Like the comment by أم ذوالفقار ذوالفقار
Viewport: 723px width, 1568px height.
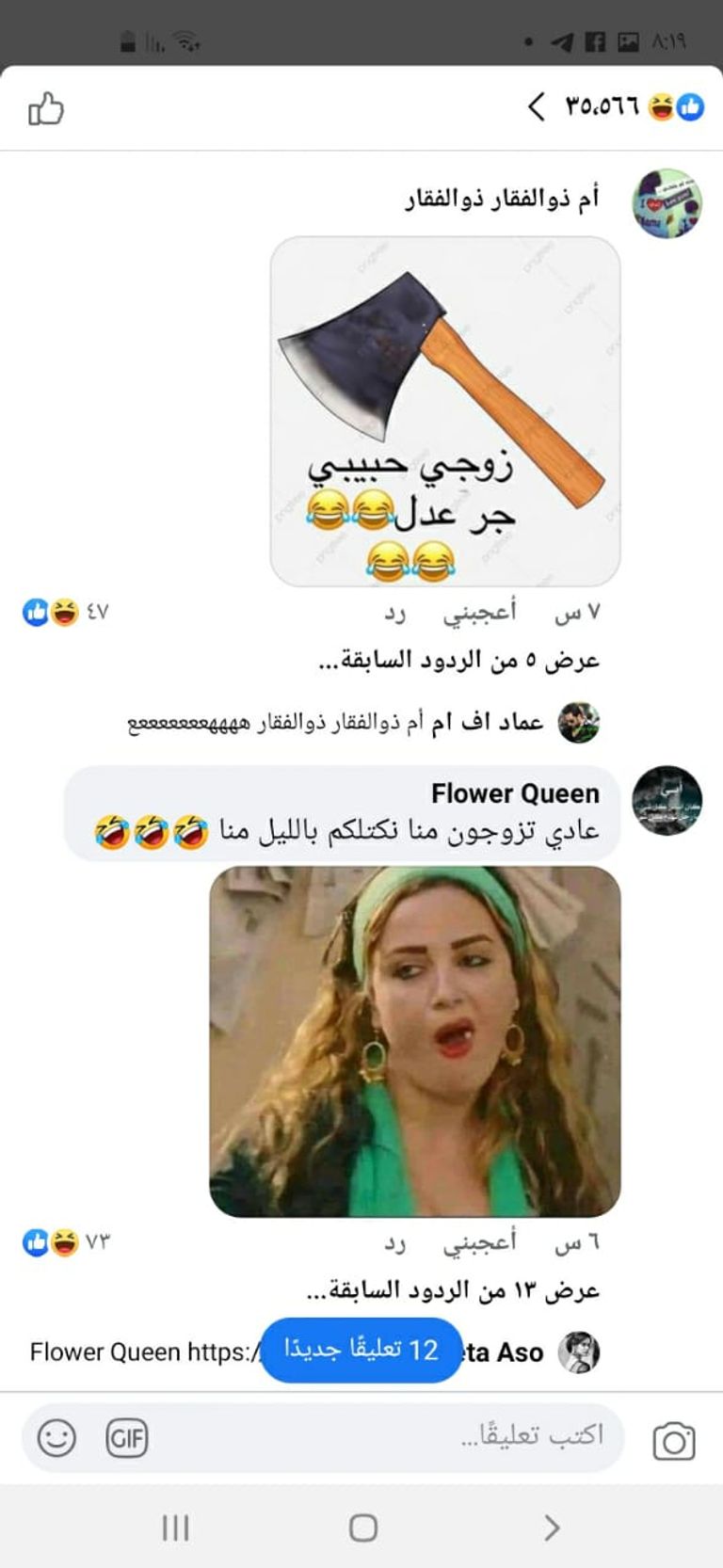480,613
